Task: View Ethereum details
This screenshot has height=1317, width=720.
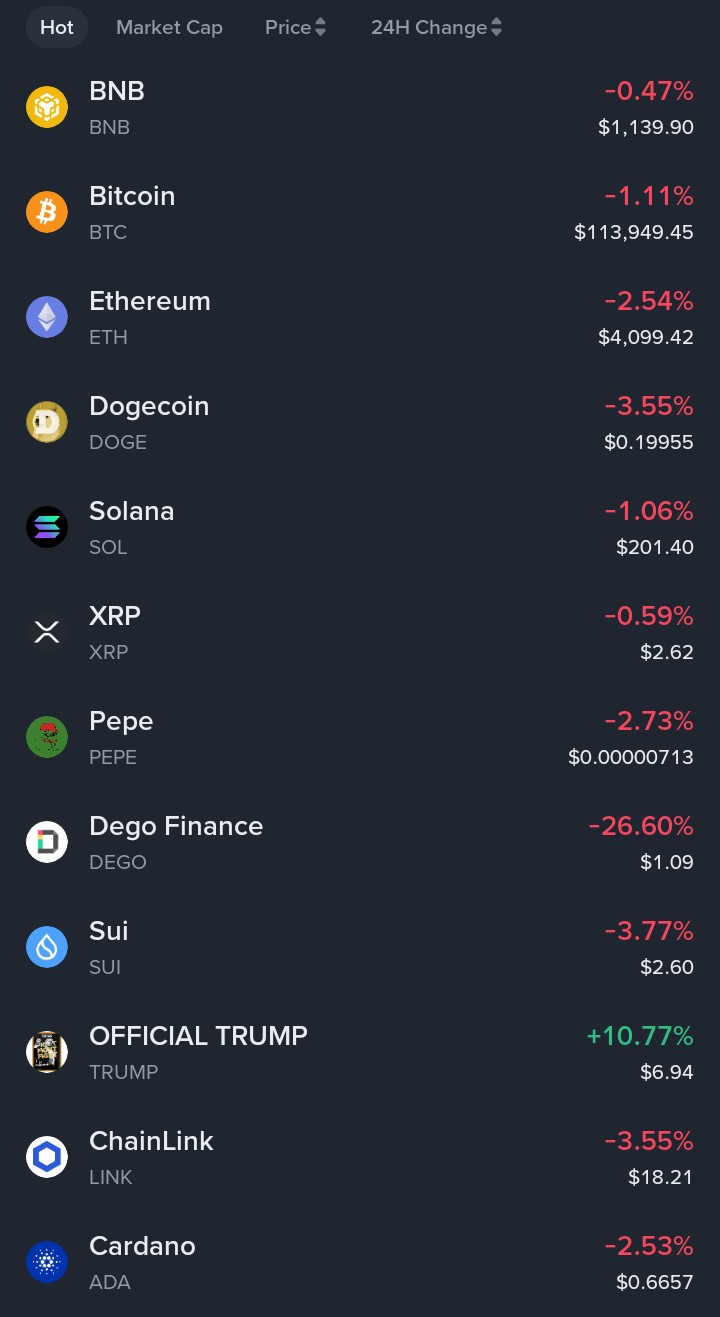Action: point(360,317)
